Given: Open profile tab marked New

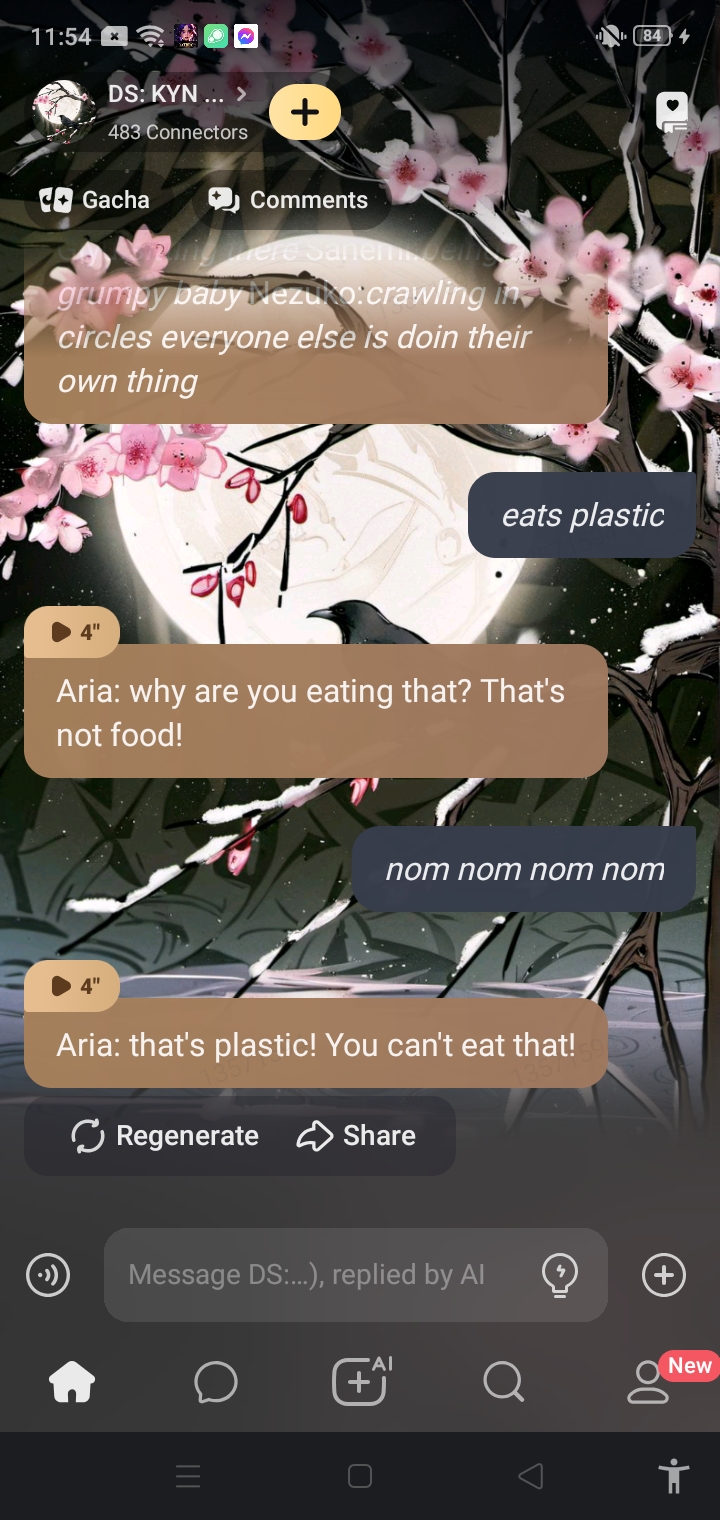Looking at the screenshot, I should pyautogui.click(x=648, y=1383).
